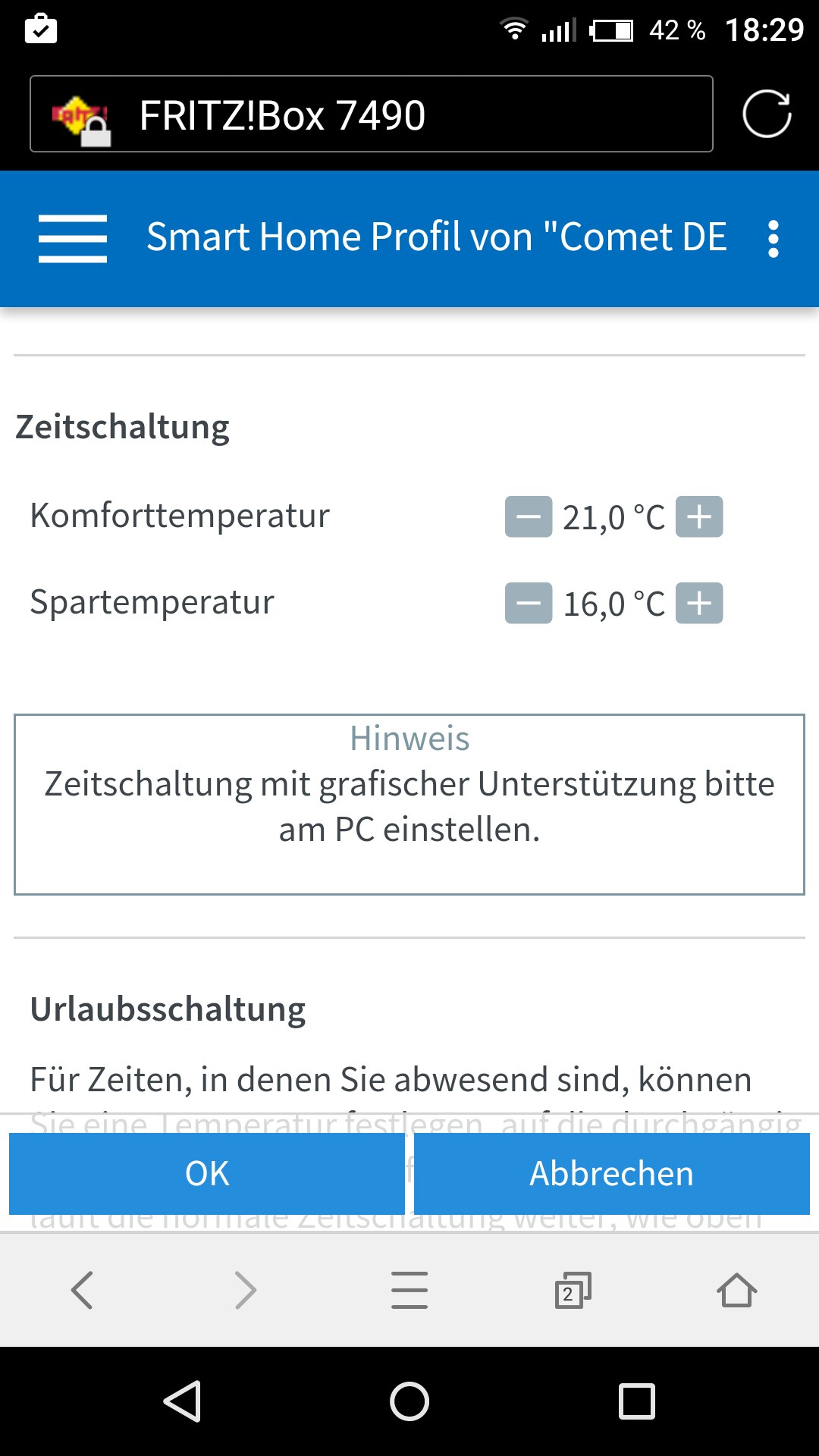Open Android recent apps overview

[637, 1401]
